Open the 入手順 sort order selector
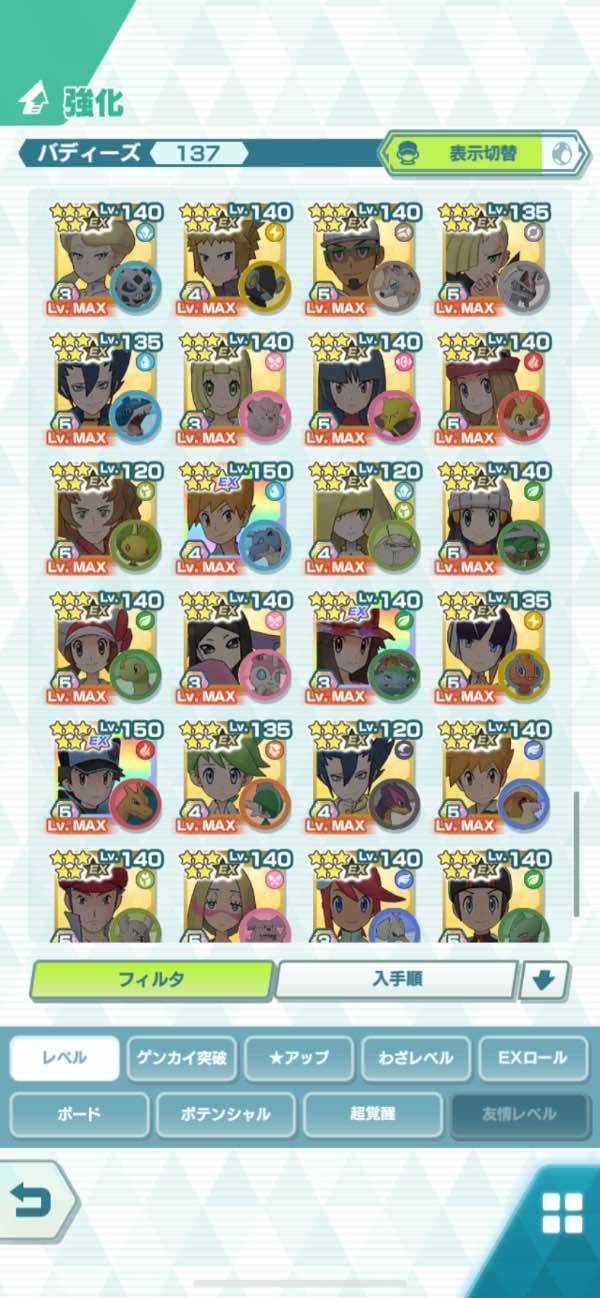Viewport: 600px width, 1298px height. [396, 979]
